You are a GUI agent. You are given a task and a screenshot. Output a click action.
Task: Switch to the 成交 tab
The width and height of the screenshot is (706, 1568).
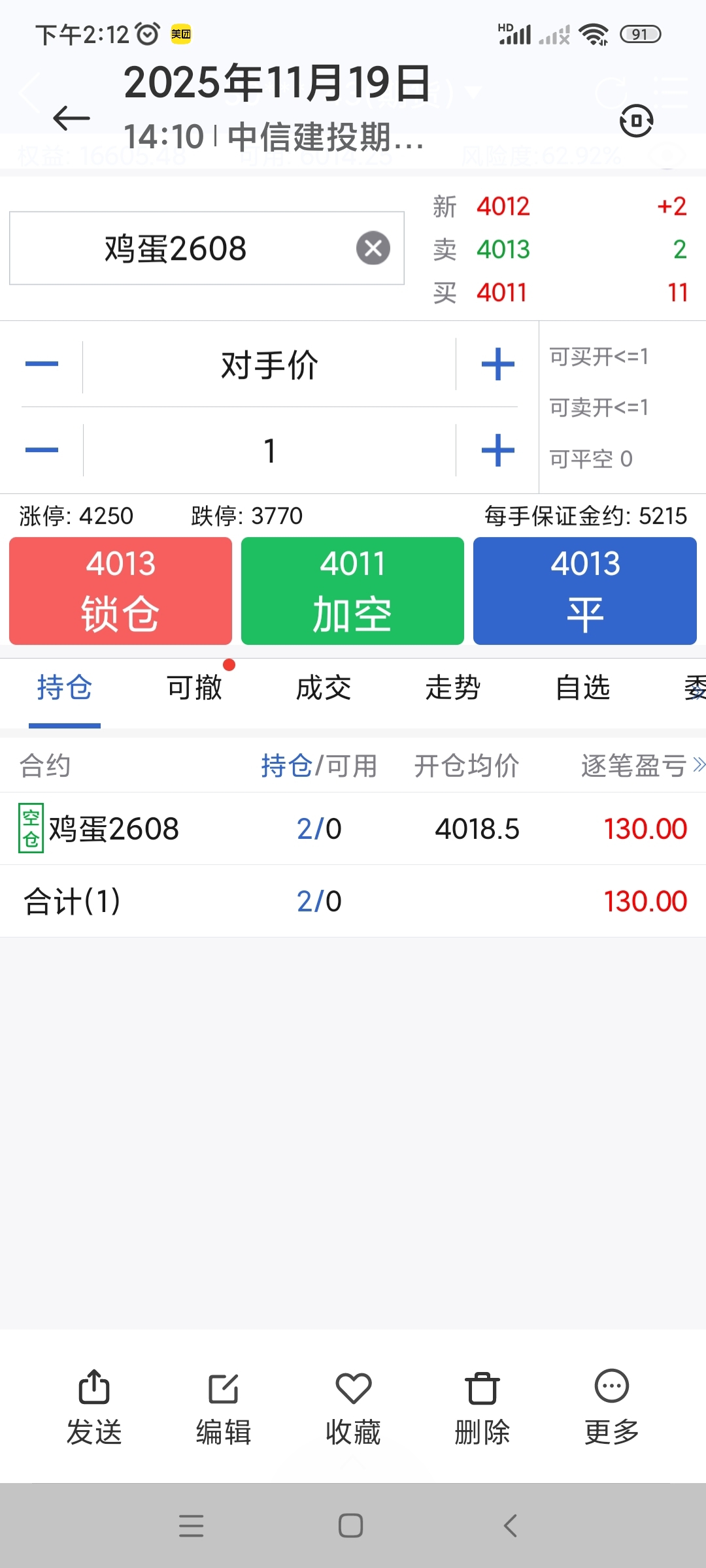pos(323,687)
